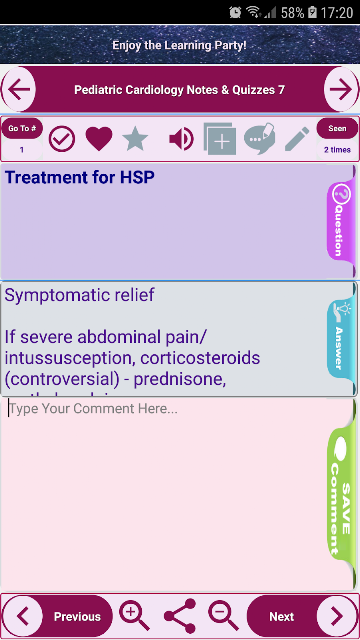Viewport: 360px width, 640px height.
Task: Share this card
Action: [180, 616]
